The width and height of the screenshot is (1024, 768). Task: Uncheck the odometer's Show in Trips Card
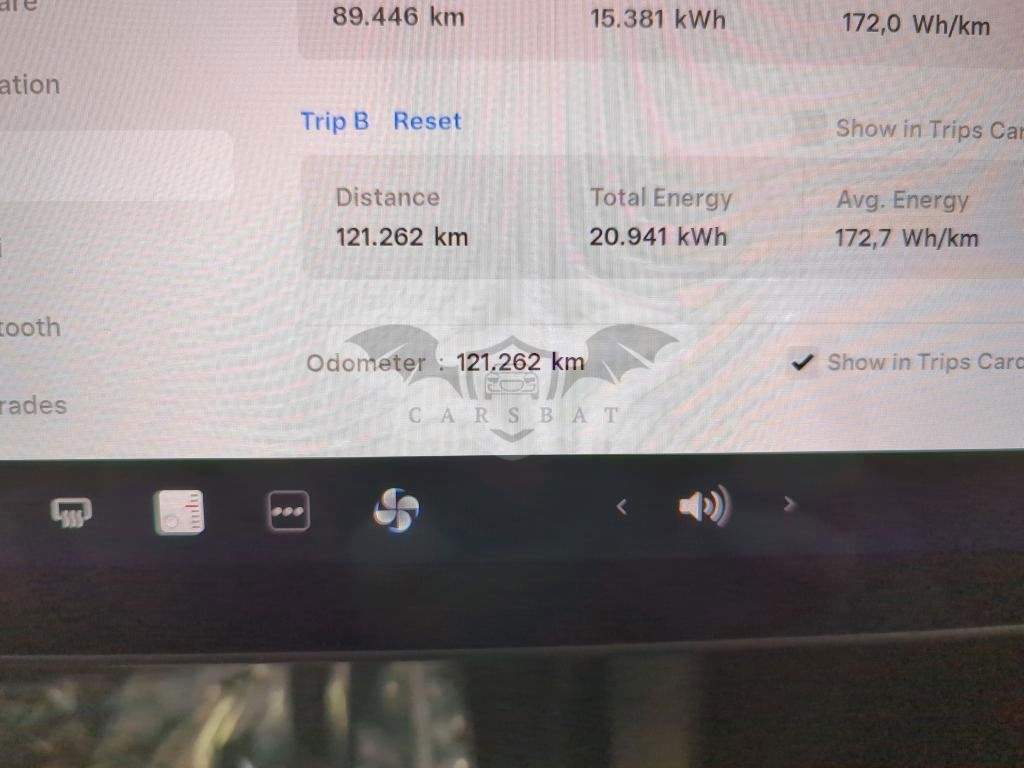pos(802,362)
